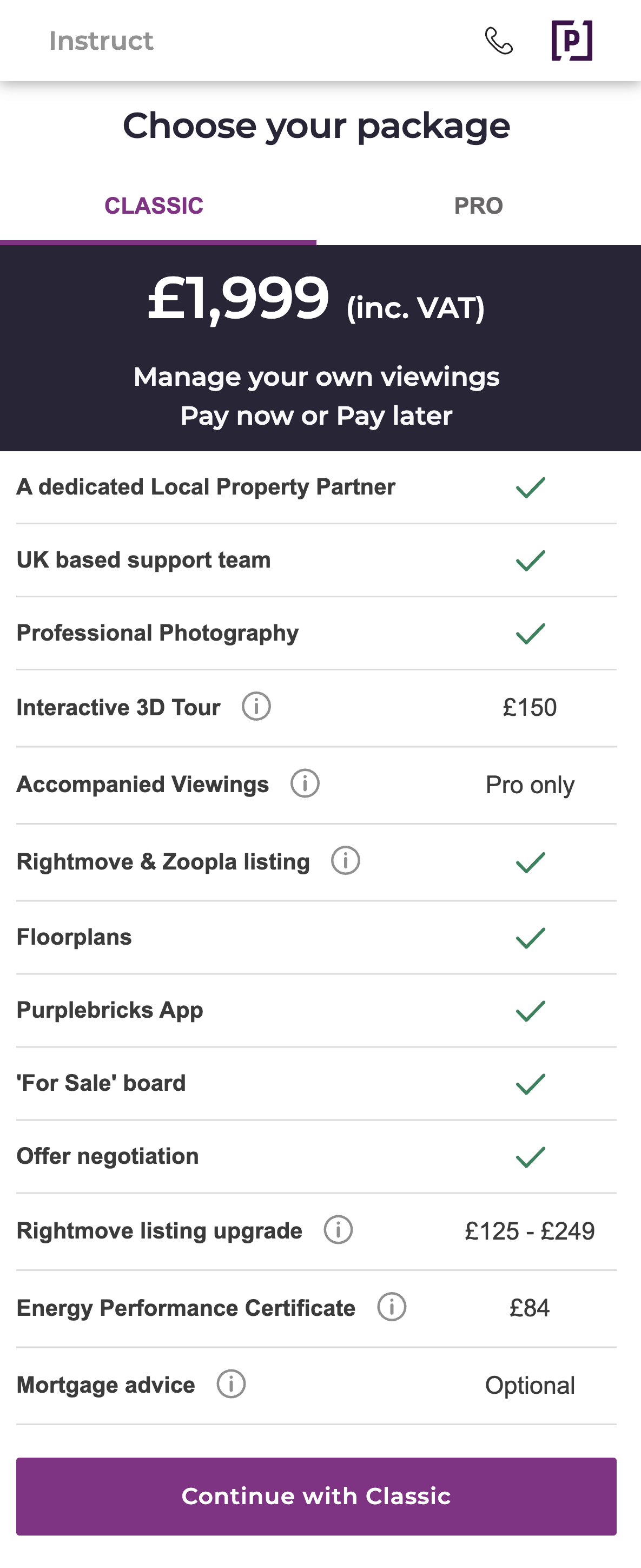Open Energy Performance Certificate info
Image resolution: width=641 pixels, height=1568 pixels.
(x=392, y=1307)
